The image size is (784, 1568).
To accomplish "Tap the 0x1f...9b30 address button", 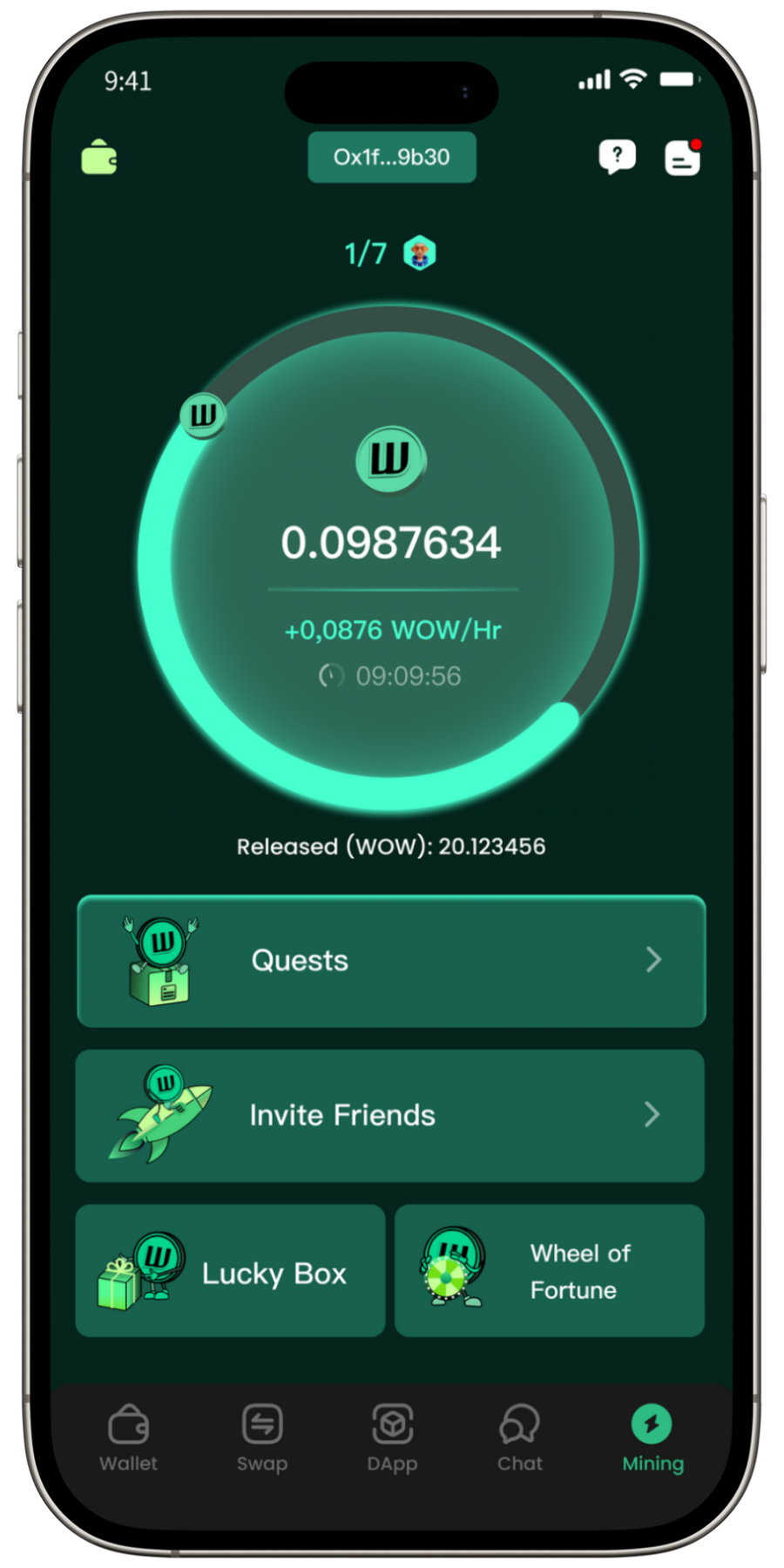I will [x=392, y=158].
